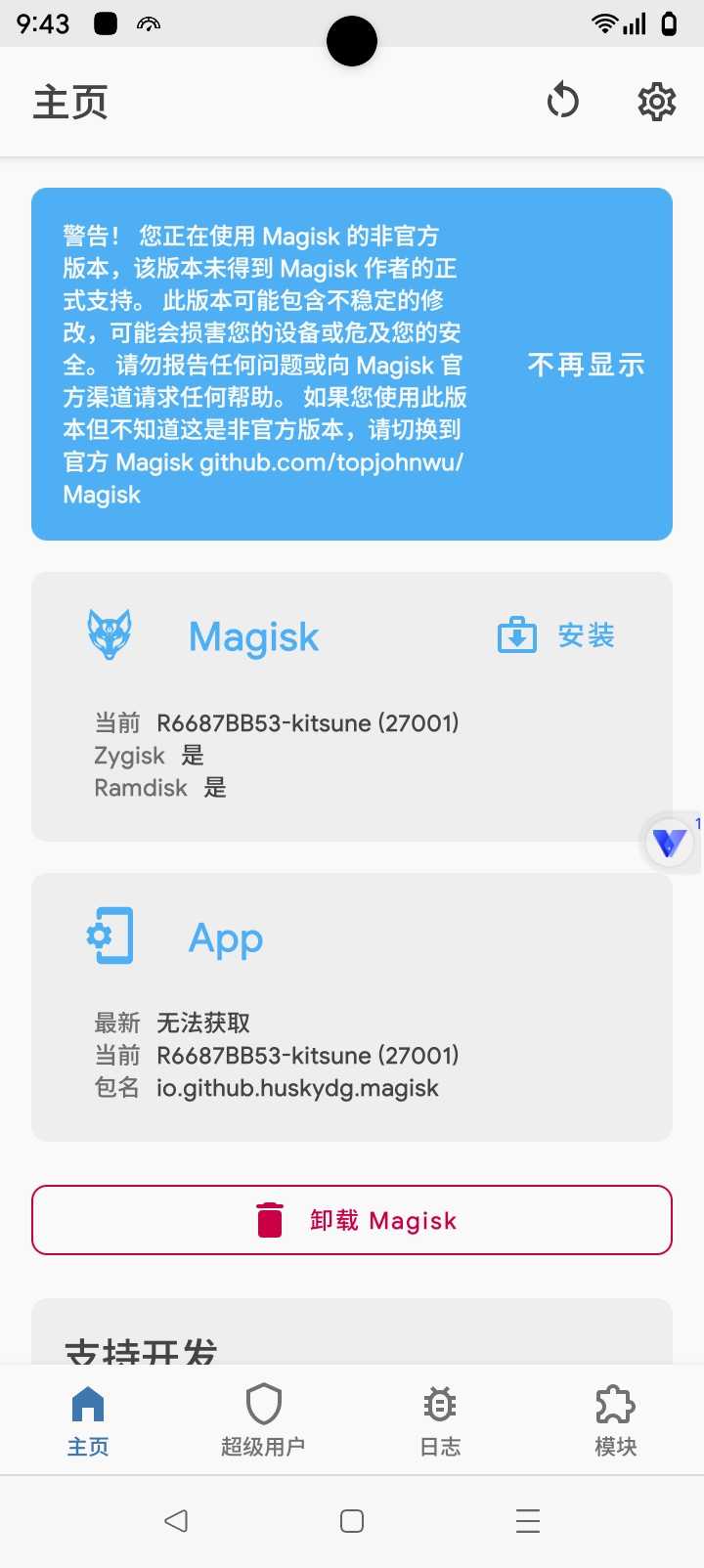
Task: Open recent apps from the navigation bar
Action: pos(528,1520)
